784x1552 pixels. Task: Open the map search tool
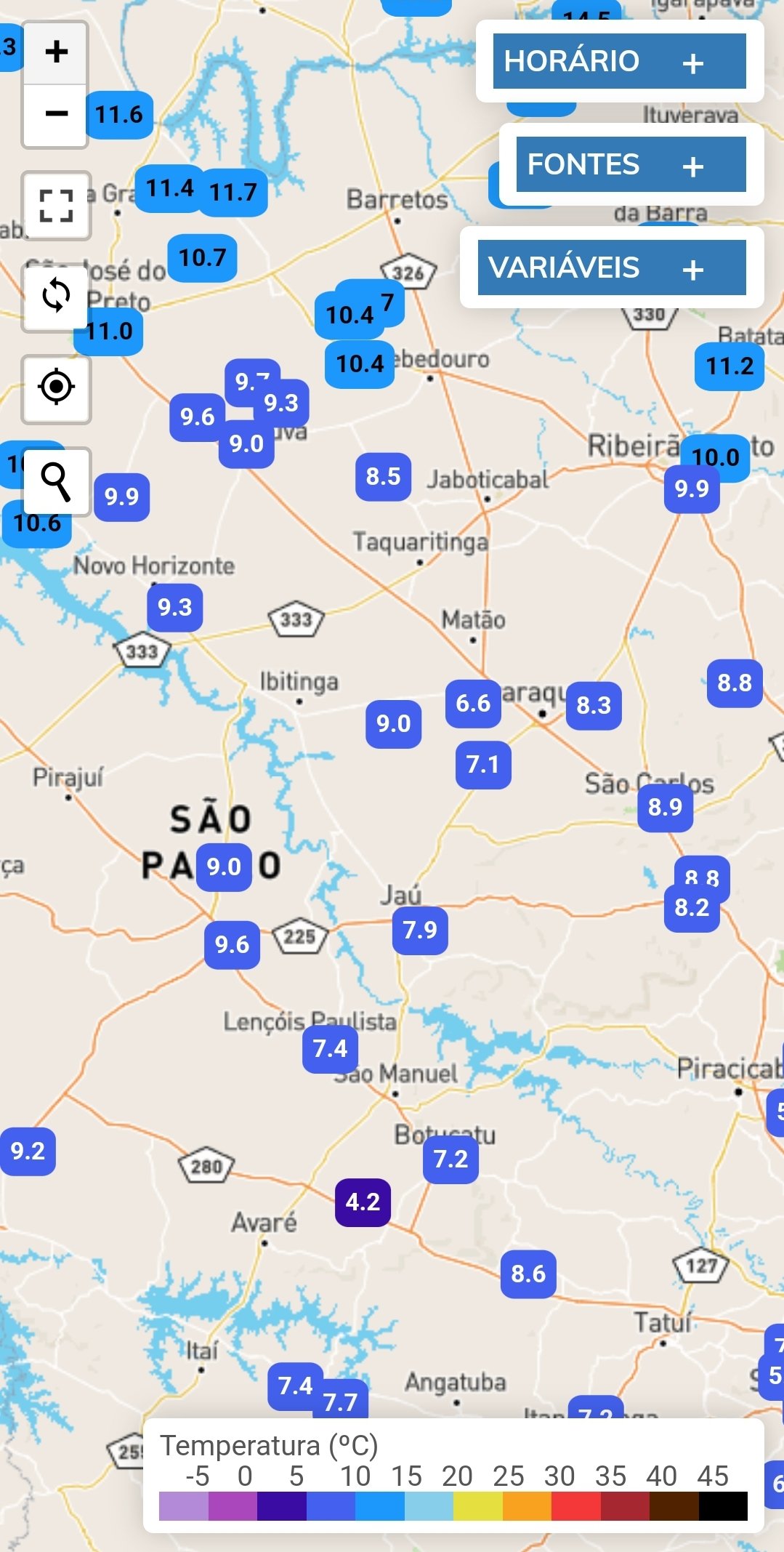(56, 481)
